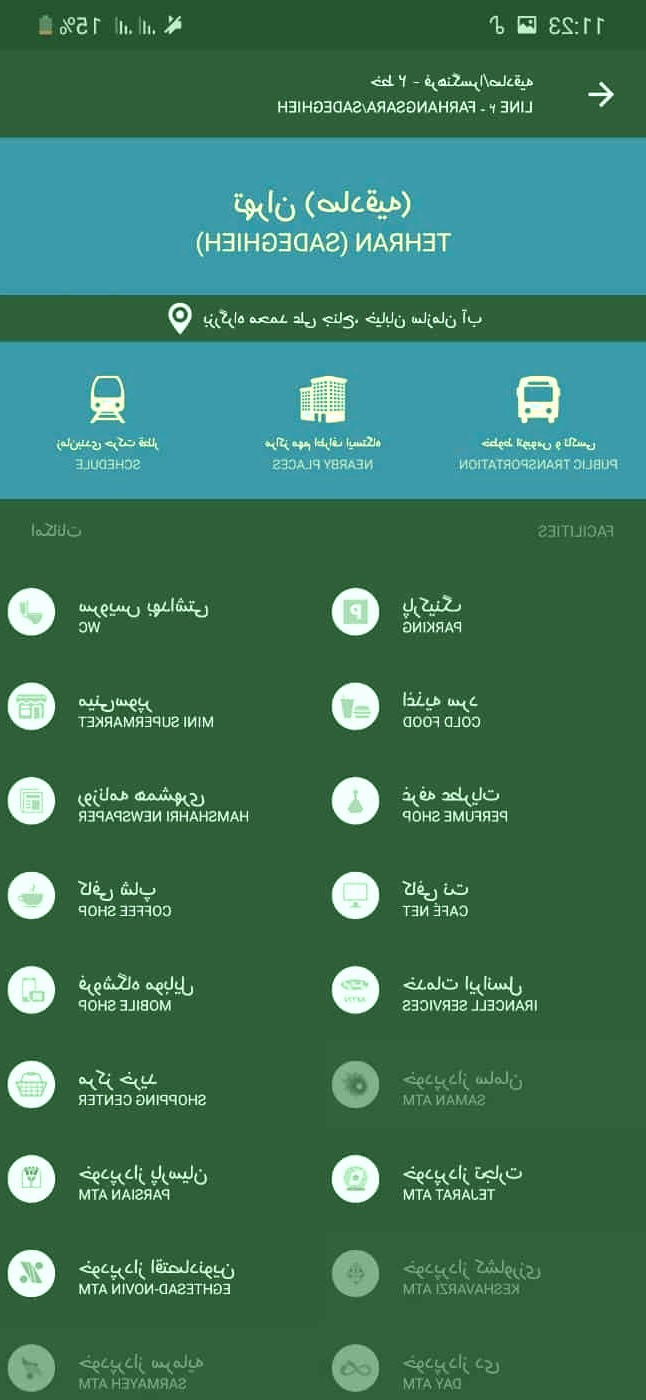The image size is (646, 1400).
Task: Select the WC facility
Action: (120, 613)
